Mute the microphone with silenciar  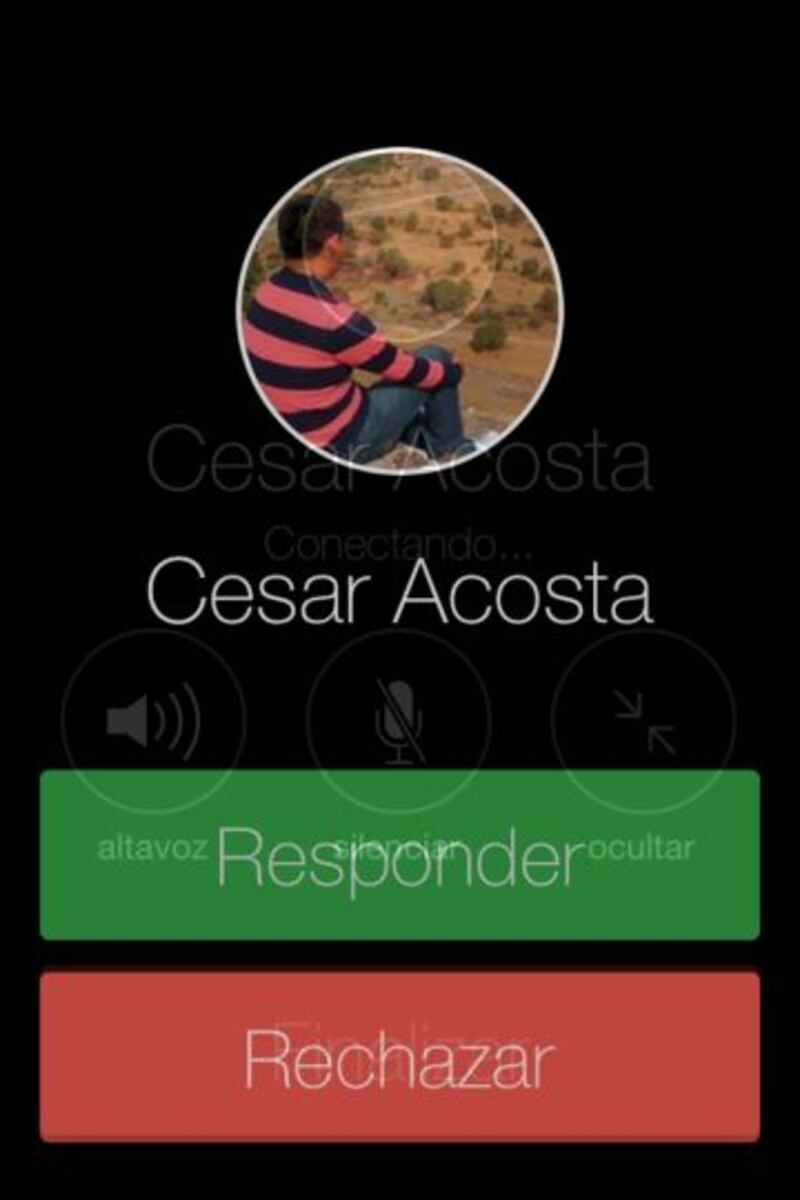click(x=399, y=720)
